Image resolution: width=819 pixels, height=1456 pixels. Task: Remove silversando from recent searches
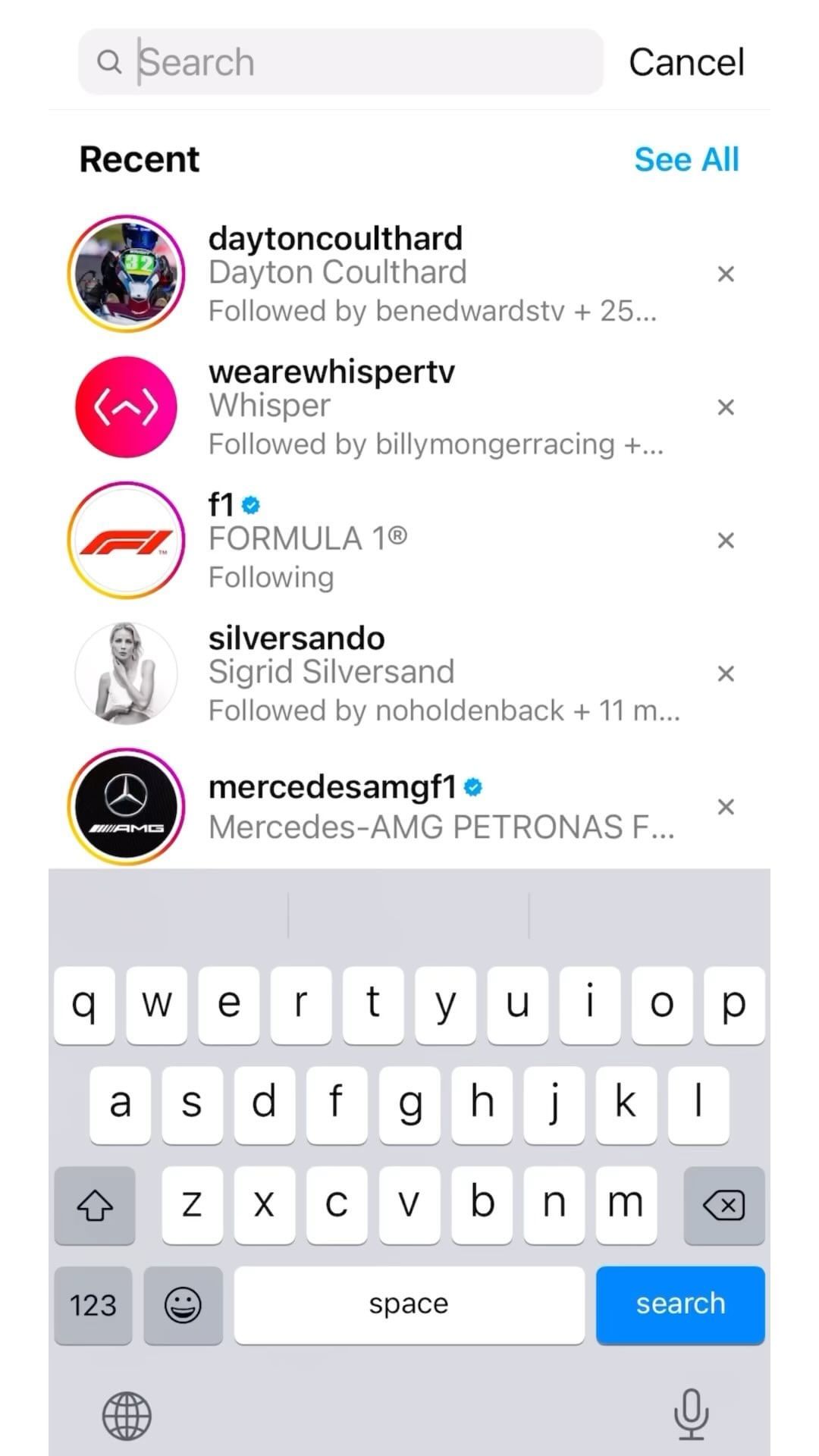(726, 673)
